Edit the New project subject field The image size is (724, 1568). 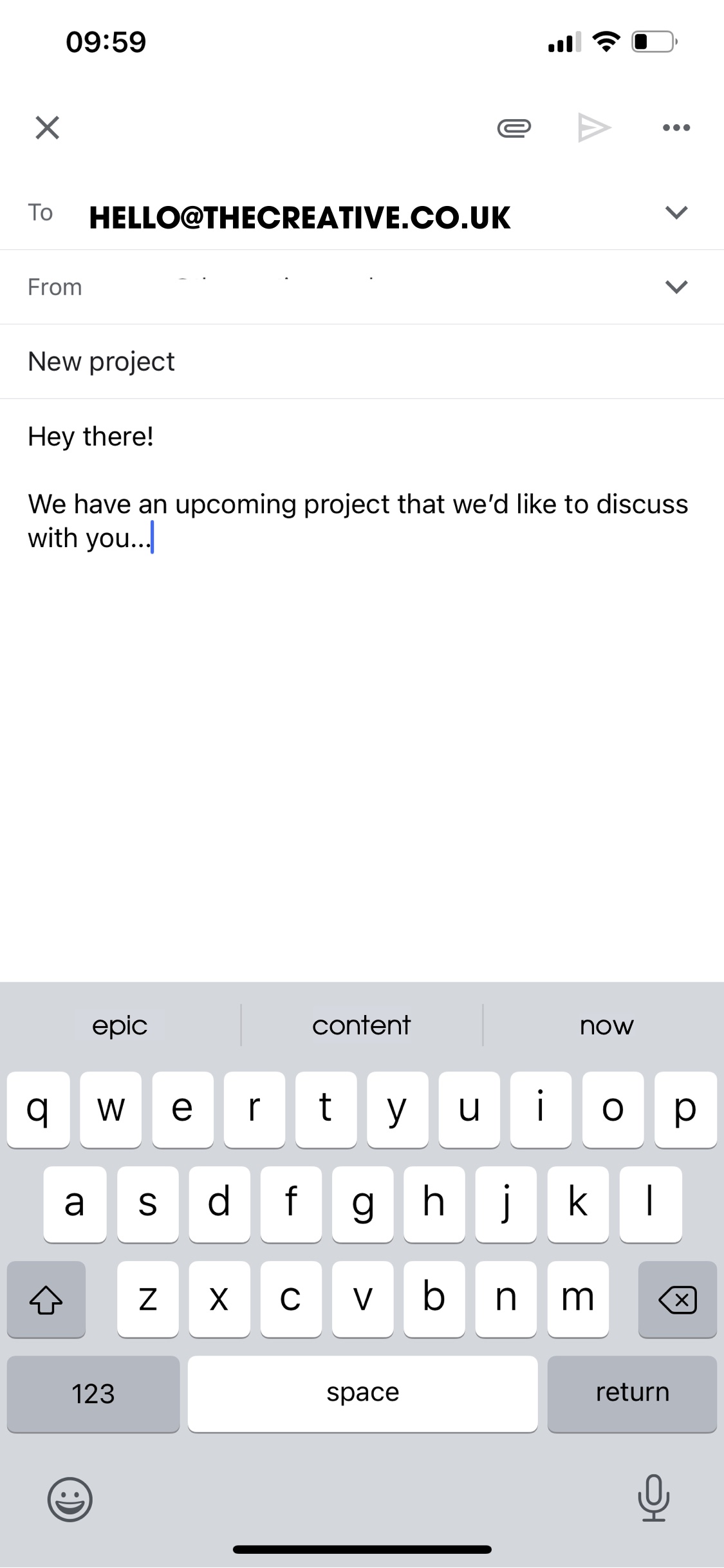[362, 362]
